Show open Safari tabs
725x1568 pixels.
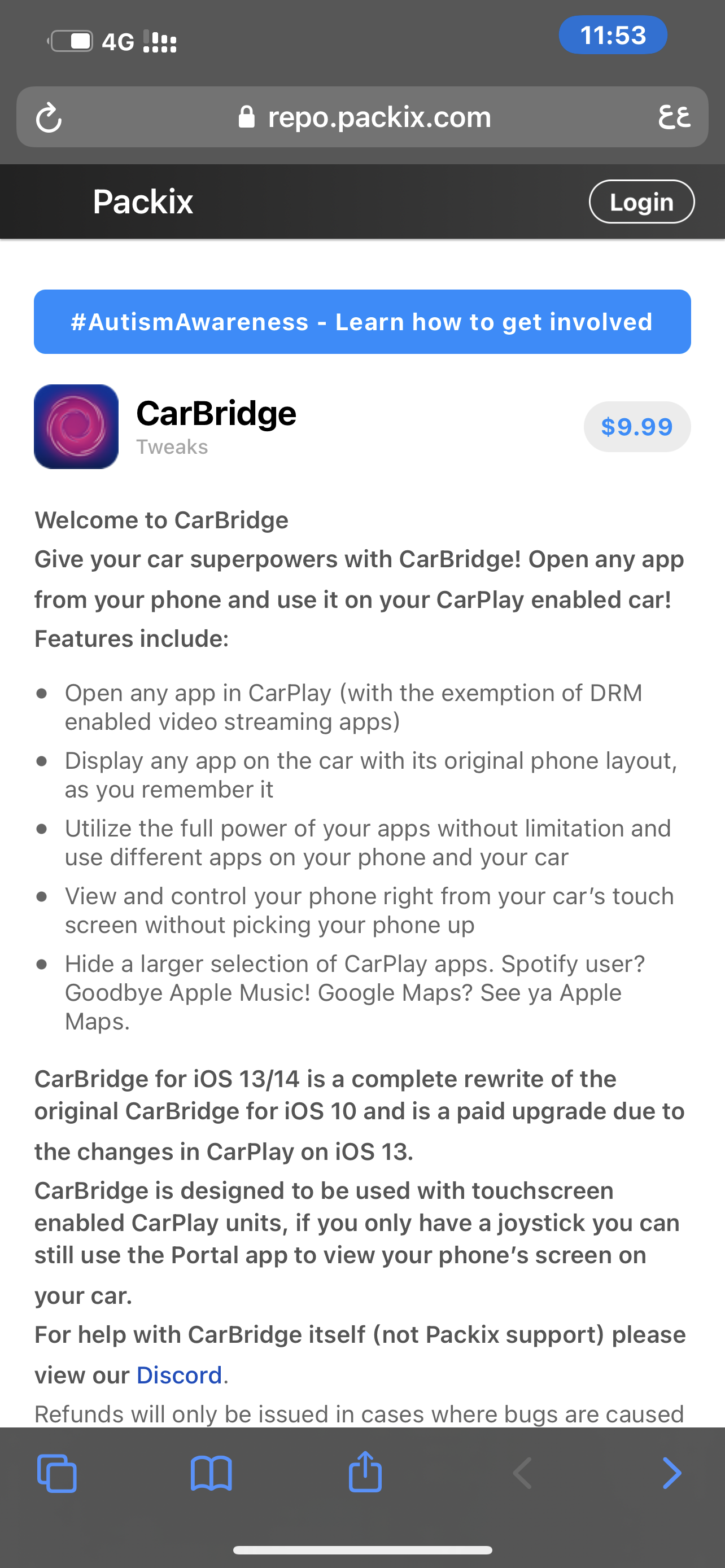tap(57, 1473)
